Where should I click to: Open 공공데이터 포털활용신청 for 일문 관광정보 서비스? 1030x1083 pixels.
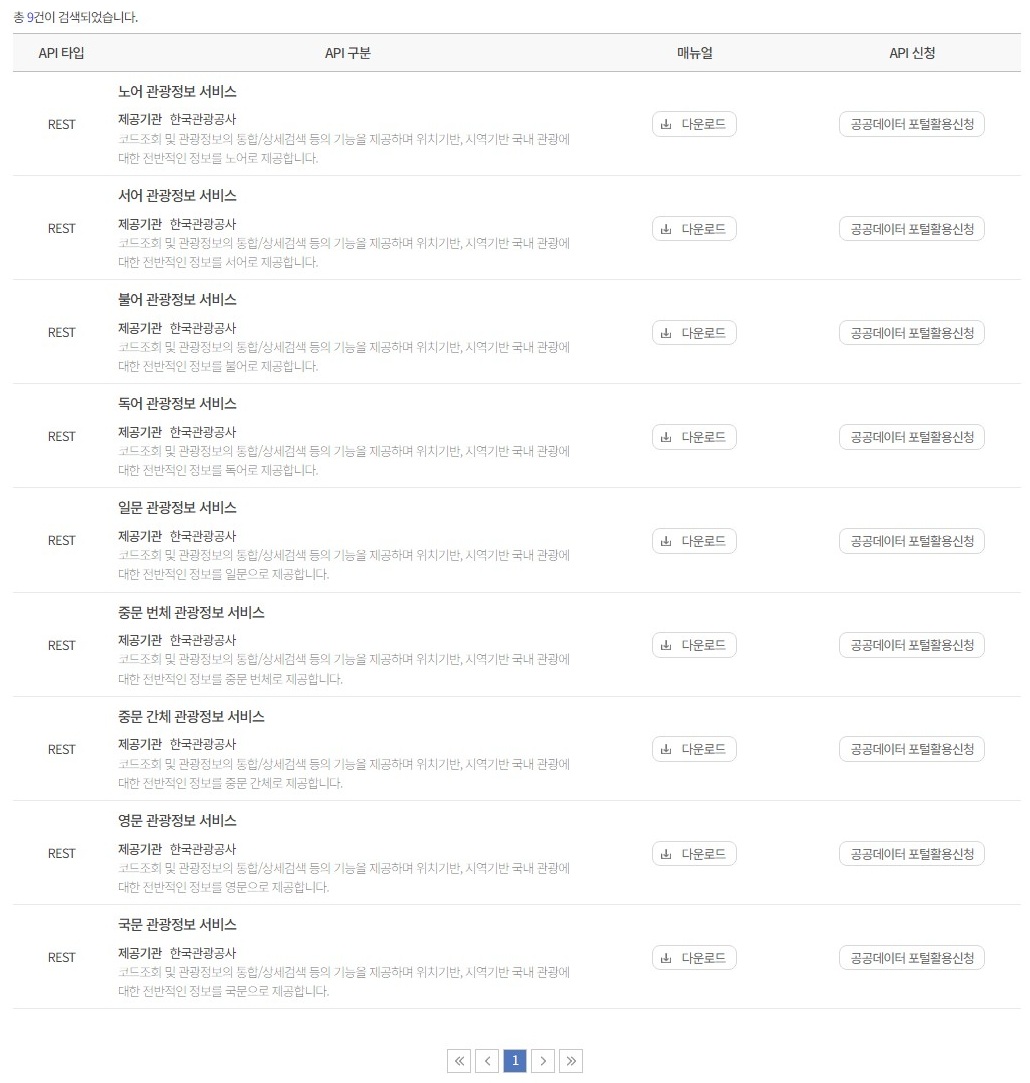(x=911, y=541)
